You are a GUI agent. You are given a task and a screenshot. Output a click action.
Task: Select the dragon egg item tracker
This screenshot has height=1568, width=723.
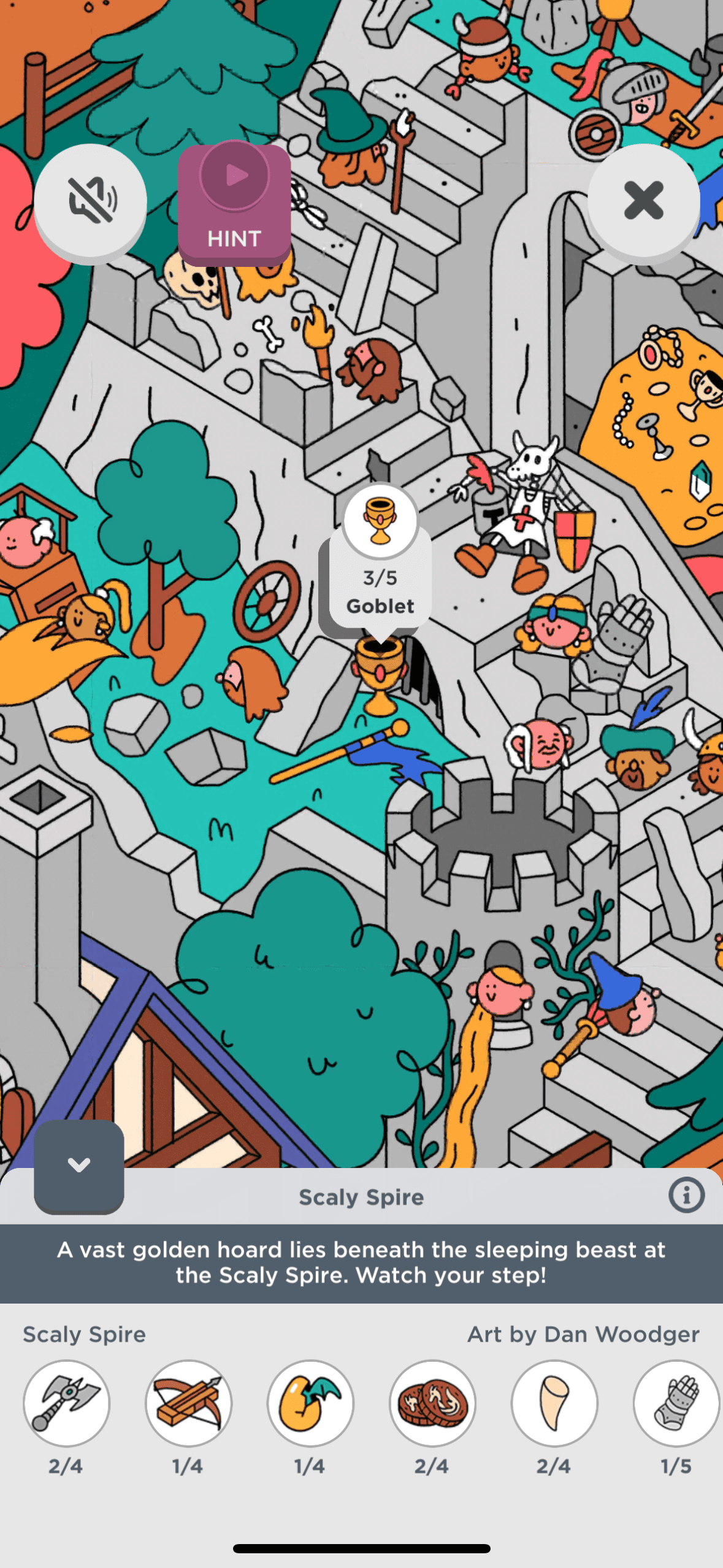(310, 1404)
